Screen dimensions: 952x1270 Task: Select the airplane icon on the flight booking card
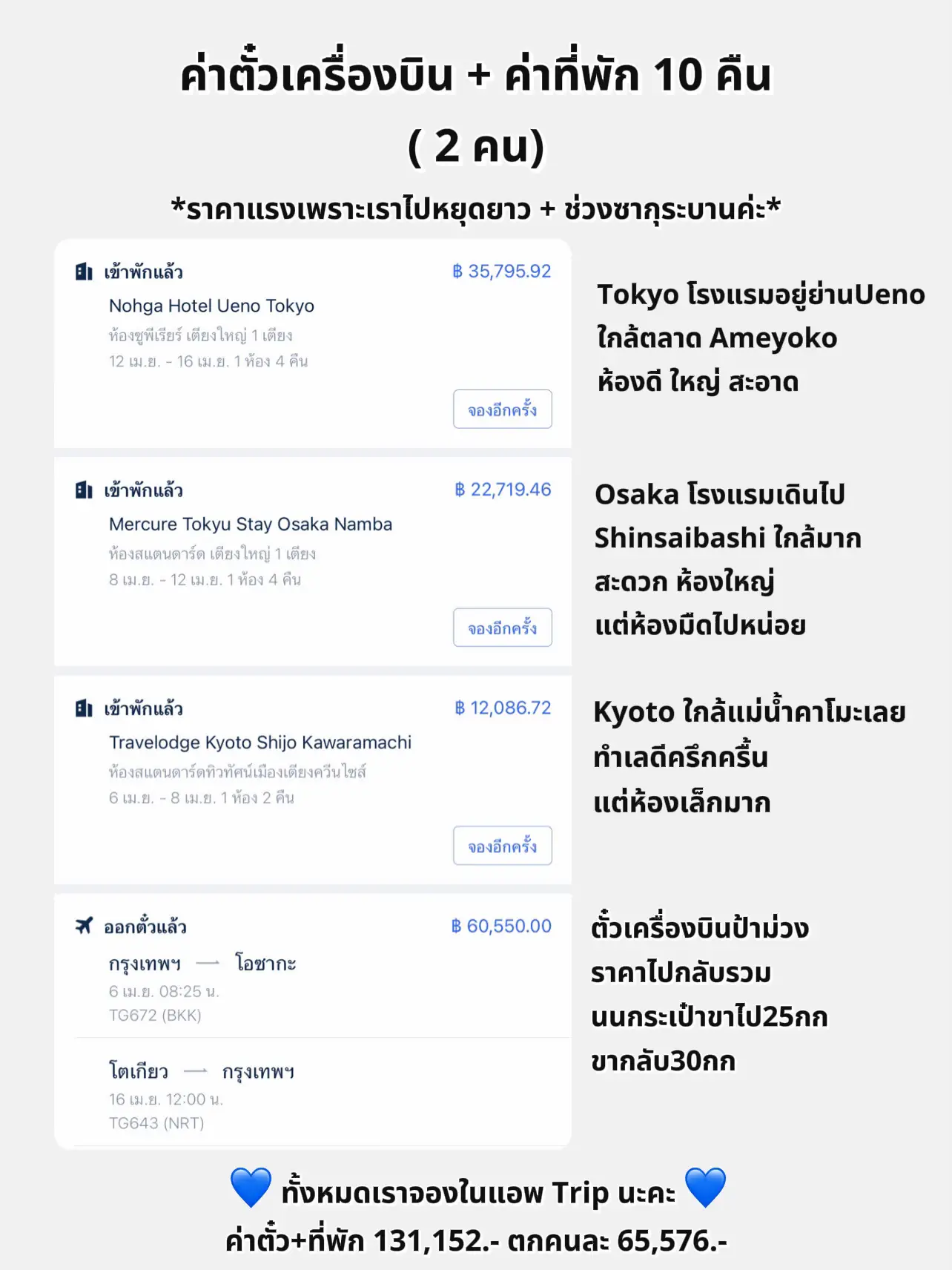click(x=84, y=926)
